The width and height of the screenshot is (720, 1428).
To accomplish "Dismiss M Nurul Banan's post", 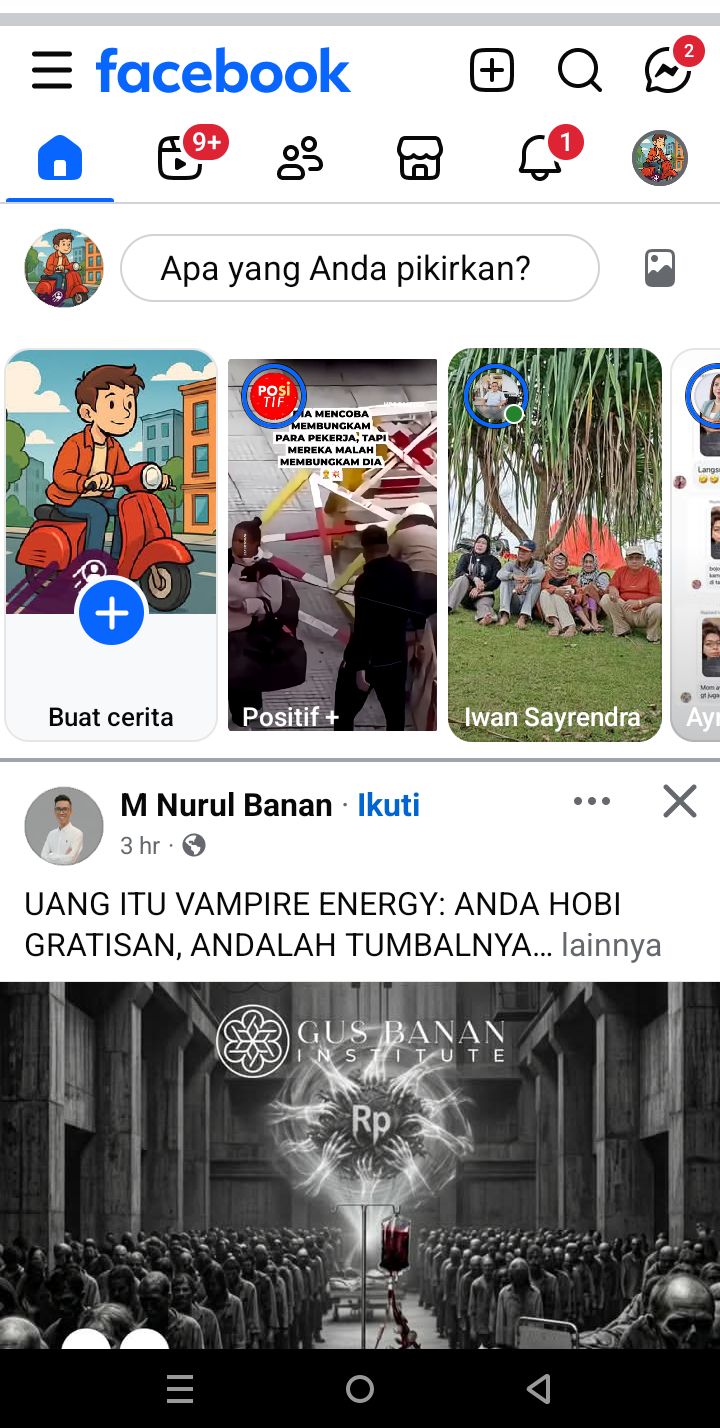I will tap(680, 801).
